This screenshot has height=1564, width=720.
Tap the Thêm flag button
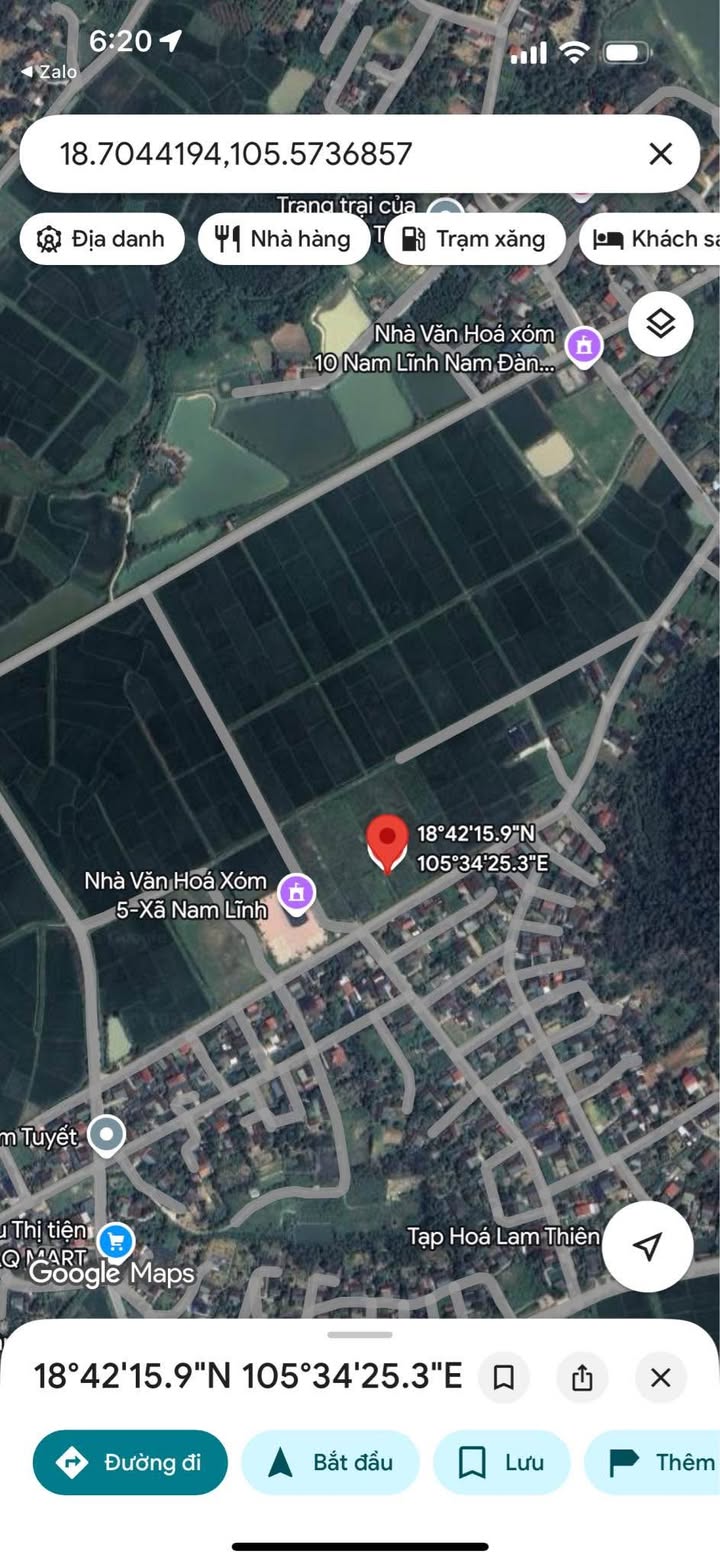click(652, 1462)
